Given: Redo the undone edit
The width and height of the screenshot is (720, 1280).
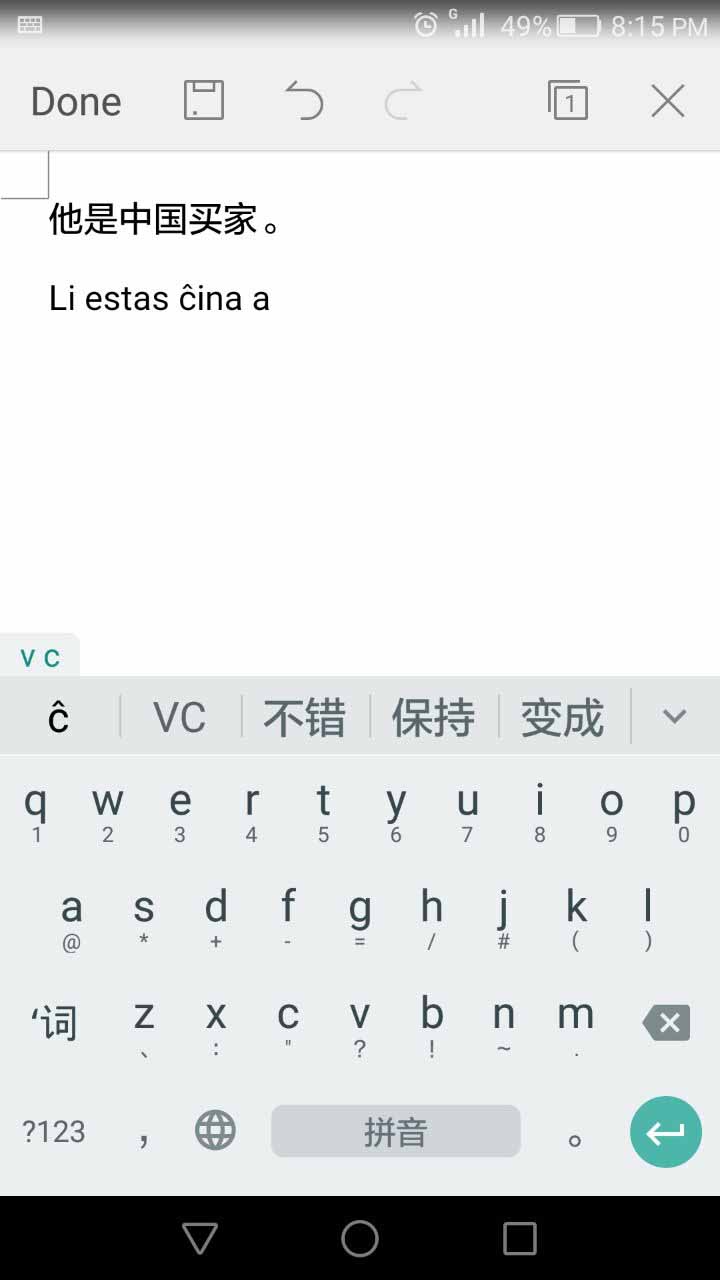Looking at the screenshot, I should (404, 101).
